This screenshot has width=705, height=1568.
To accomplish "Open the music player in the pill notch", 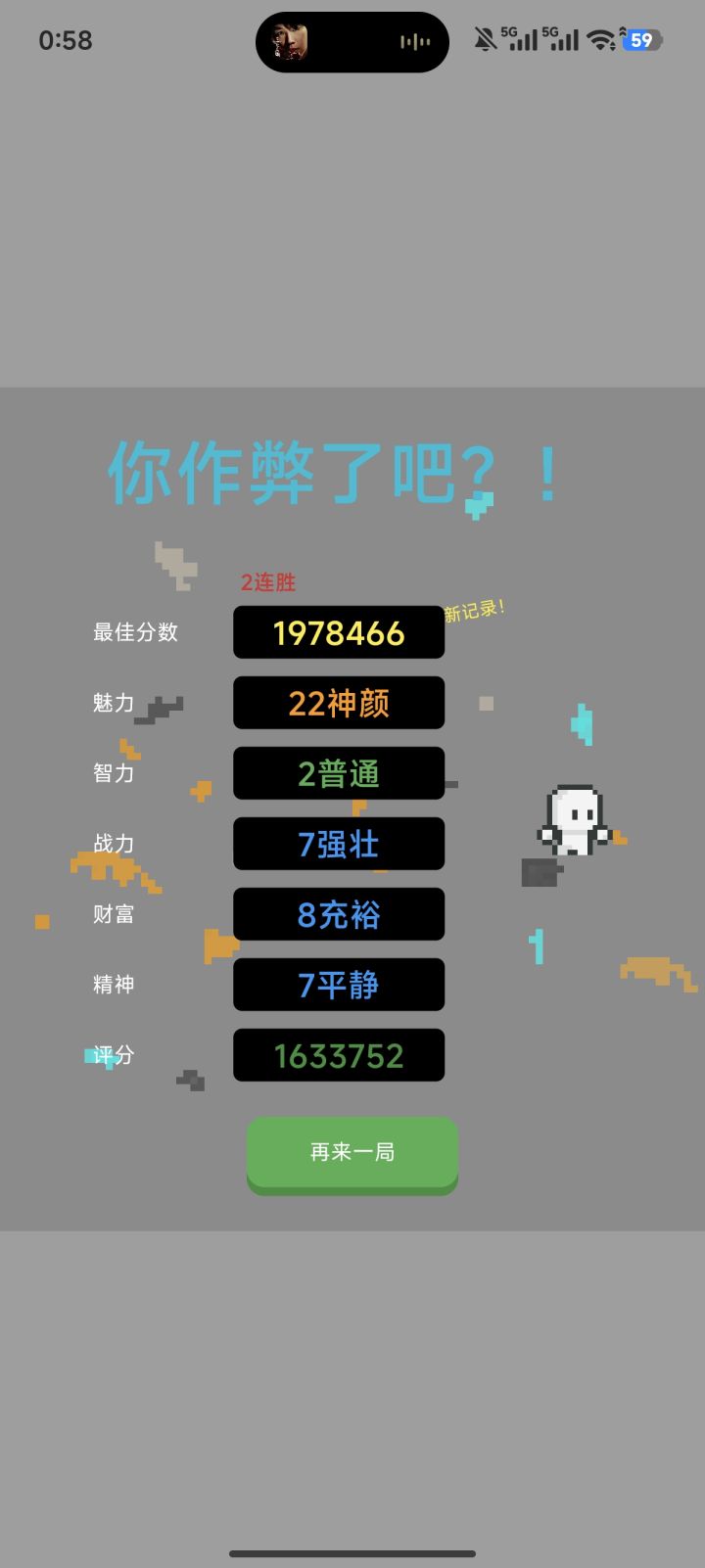I will (x=352, y=41).
